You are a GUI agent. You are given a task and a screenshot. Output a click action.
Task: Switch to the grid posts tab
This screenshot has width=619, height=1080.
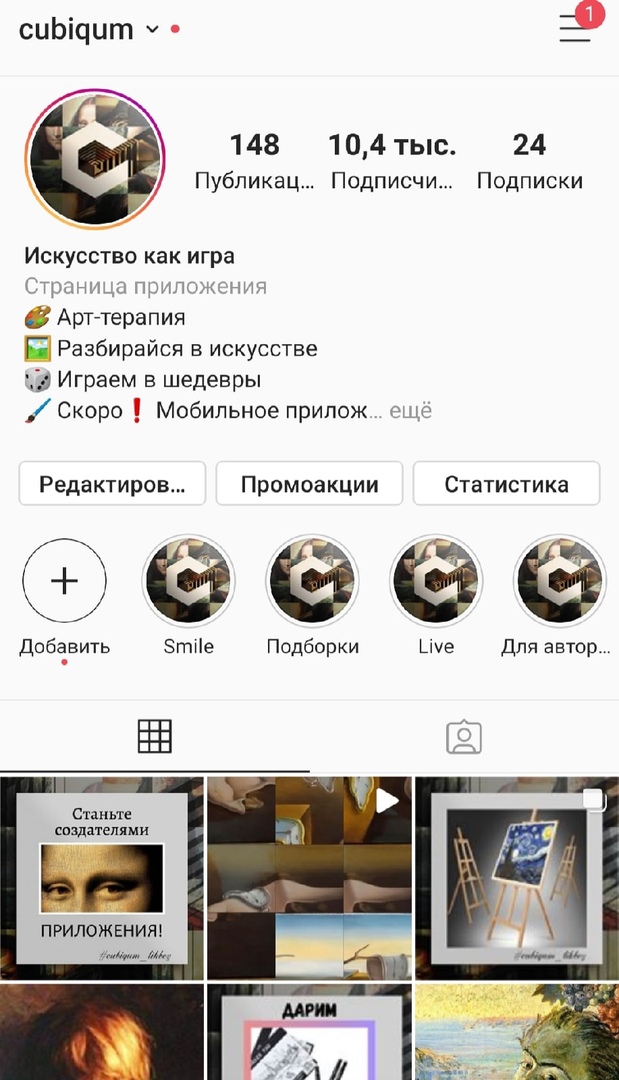coord(155,737)
